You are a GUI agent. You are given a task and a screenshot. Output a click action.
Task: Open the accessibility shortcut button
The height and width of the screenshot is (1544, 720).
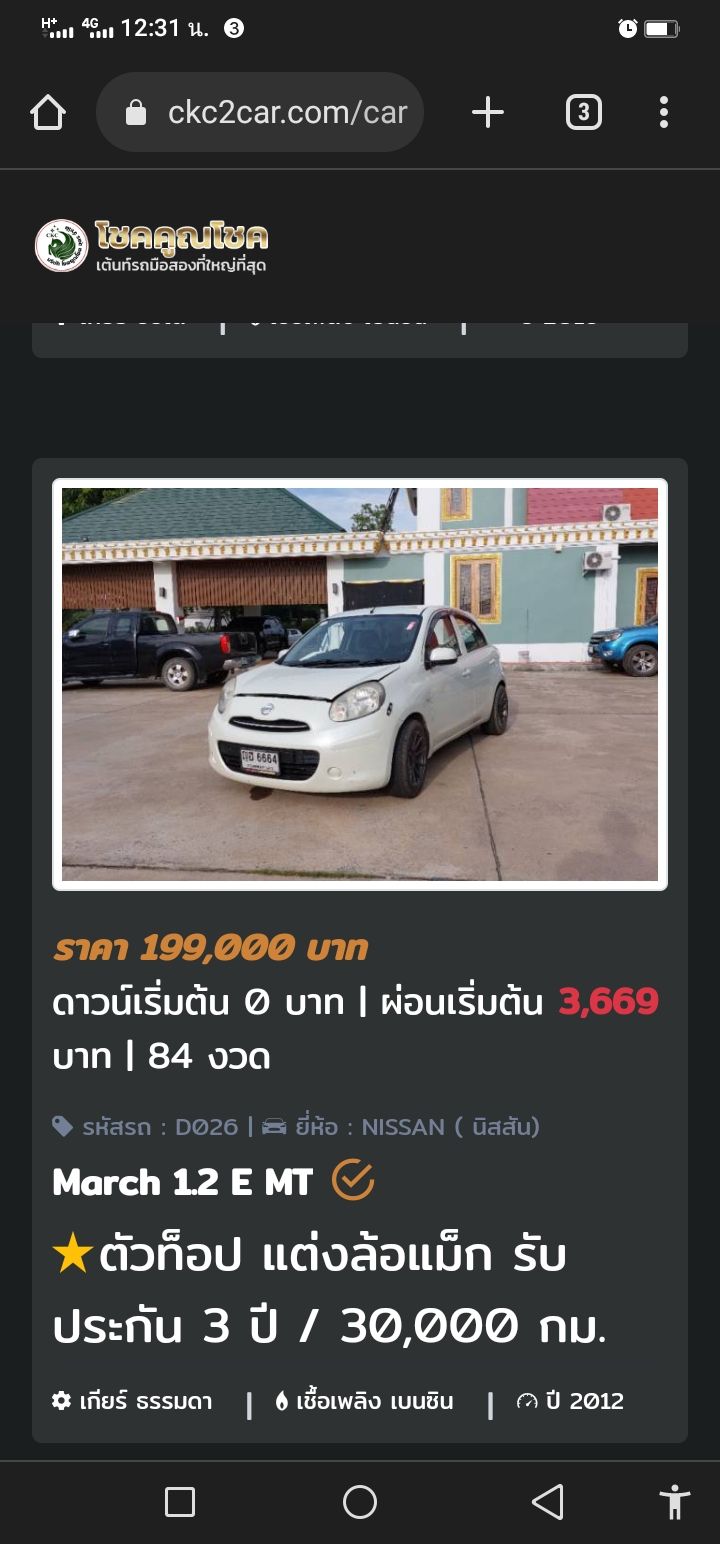[675, 1501]
